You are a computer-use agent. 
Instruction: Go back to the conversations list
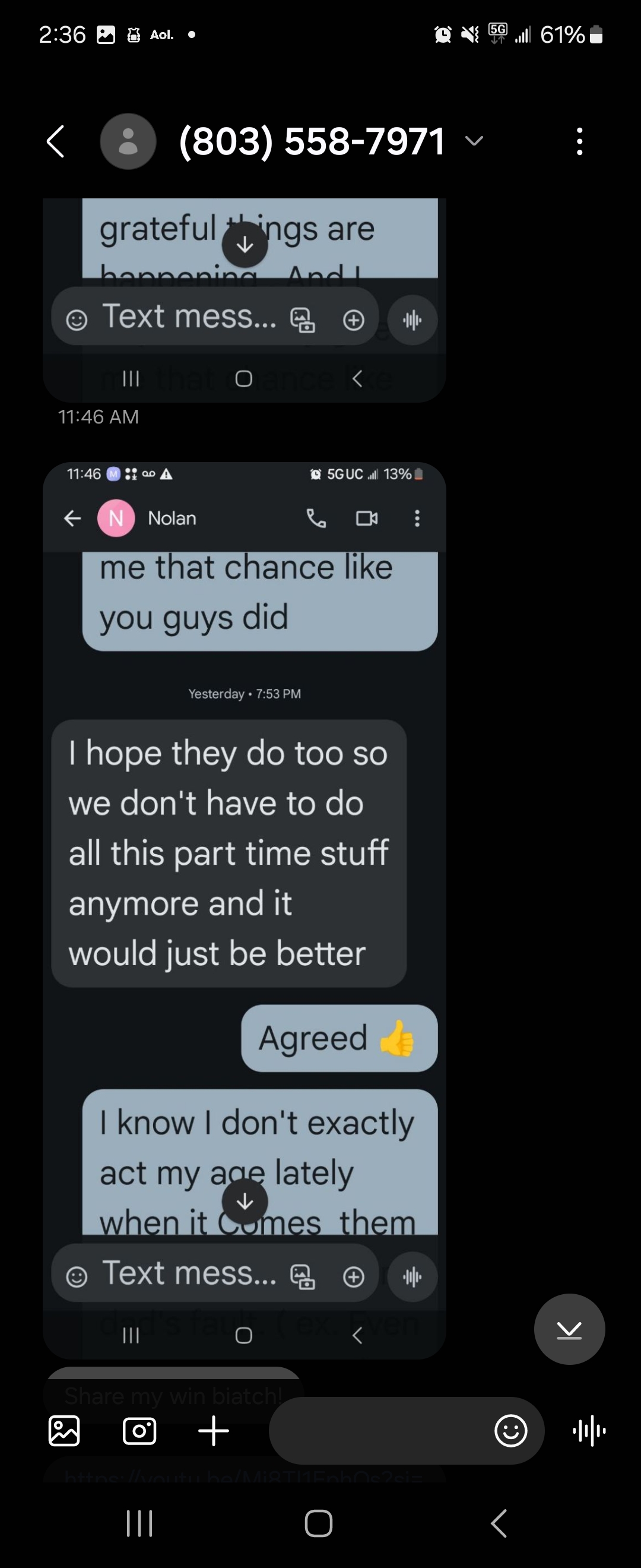pyautogui.click(x=56, y=142)
